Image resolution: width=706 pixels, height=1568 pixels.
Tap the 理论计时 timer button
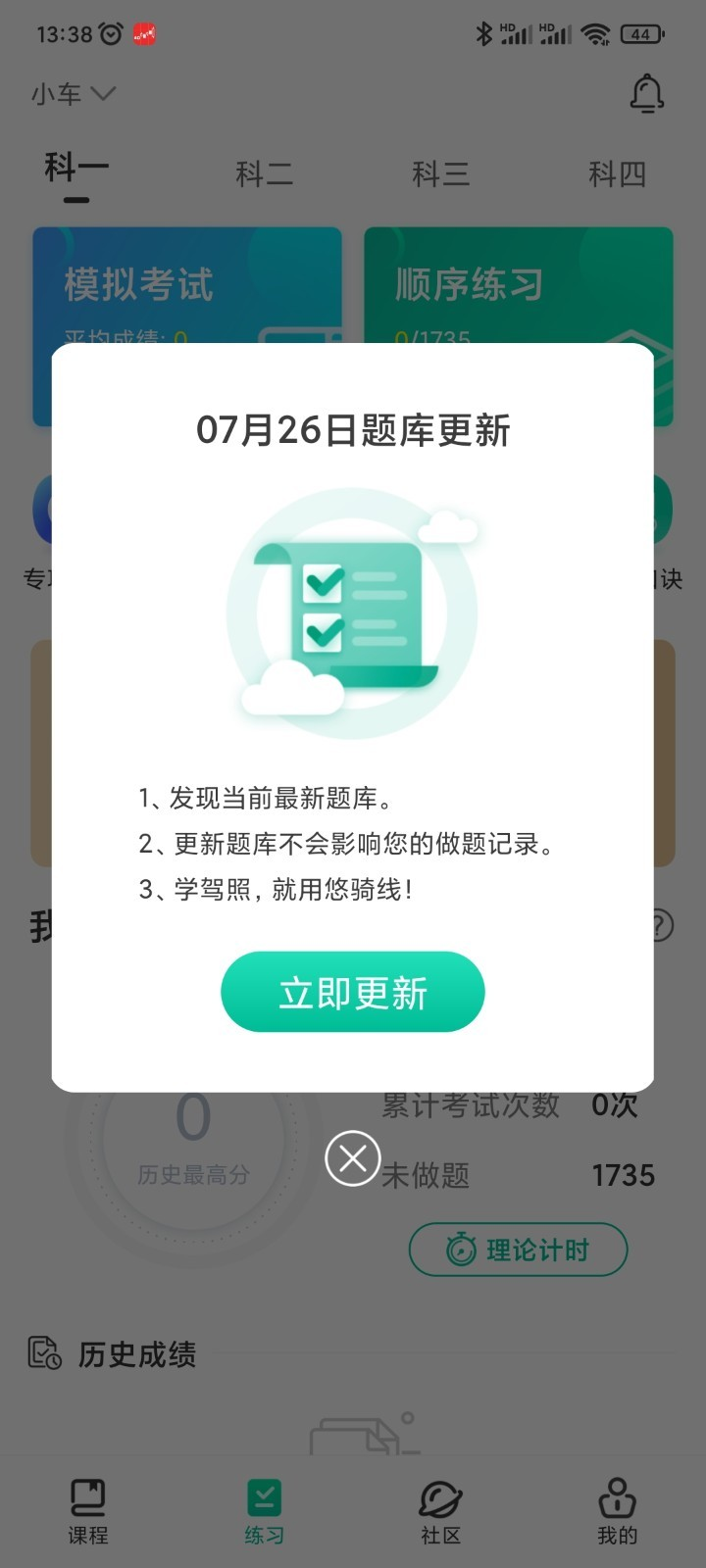click(x=518, y=1250)
